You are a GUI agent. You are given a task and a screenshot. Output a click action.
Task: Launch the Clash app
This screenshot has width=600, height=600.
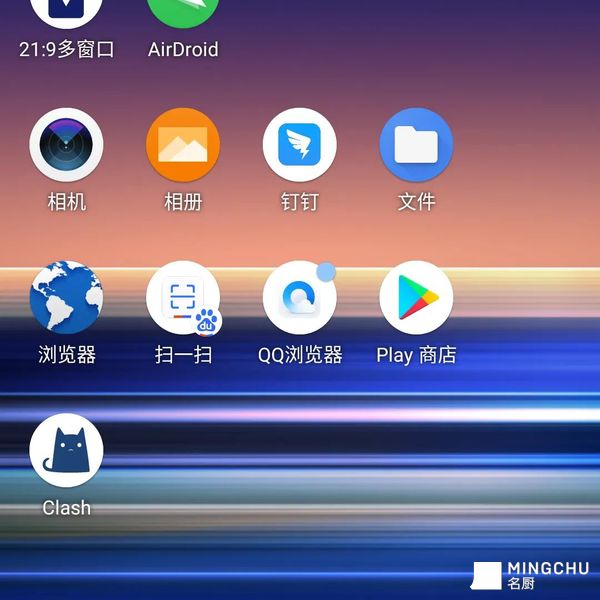tap(66, 451)
